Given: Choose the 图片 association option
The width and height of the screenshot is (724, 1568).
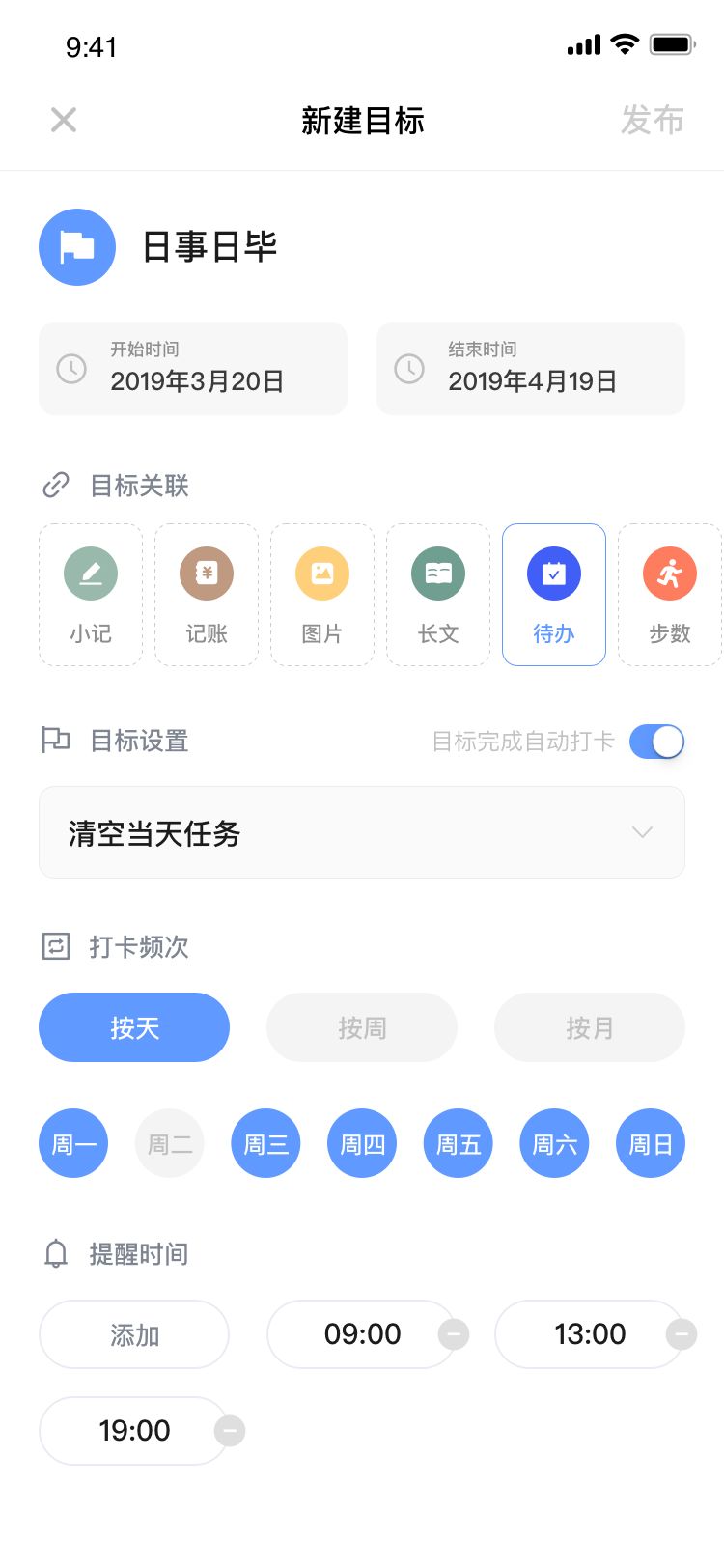Looking at the screenshot, I should [322, 595].
